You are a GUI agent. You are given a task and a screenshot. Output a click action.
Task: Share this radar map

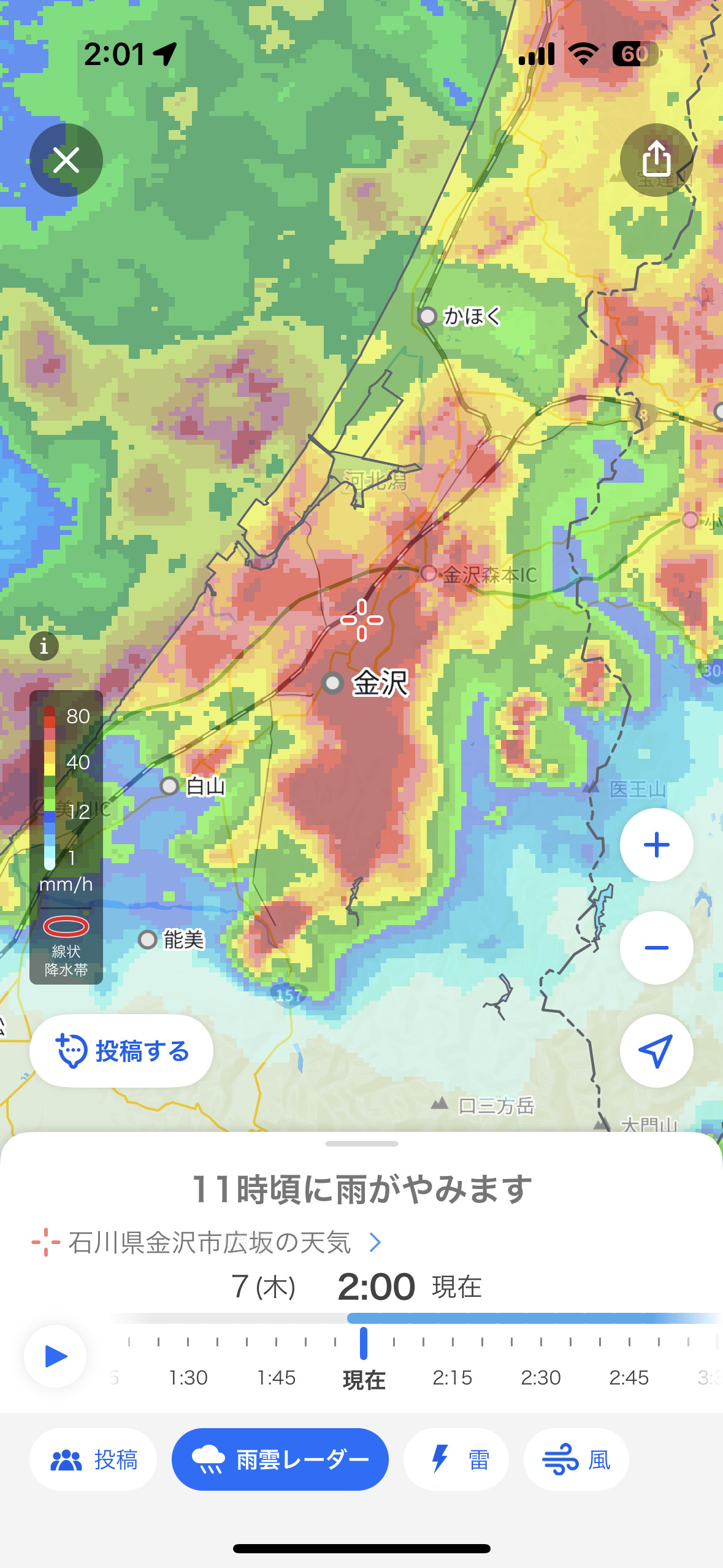[x=656, y=160]
